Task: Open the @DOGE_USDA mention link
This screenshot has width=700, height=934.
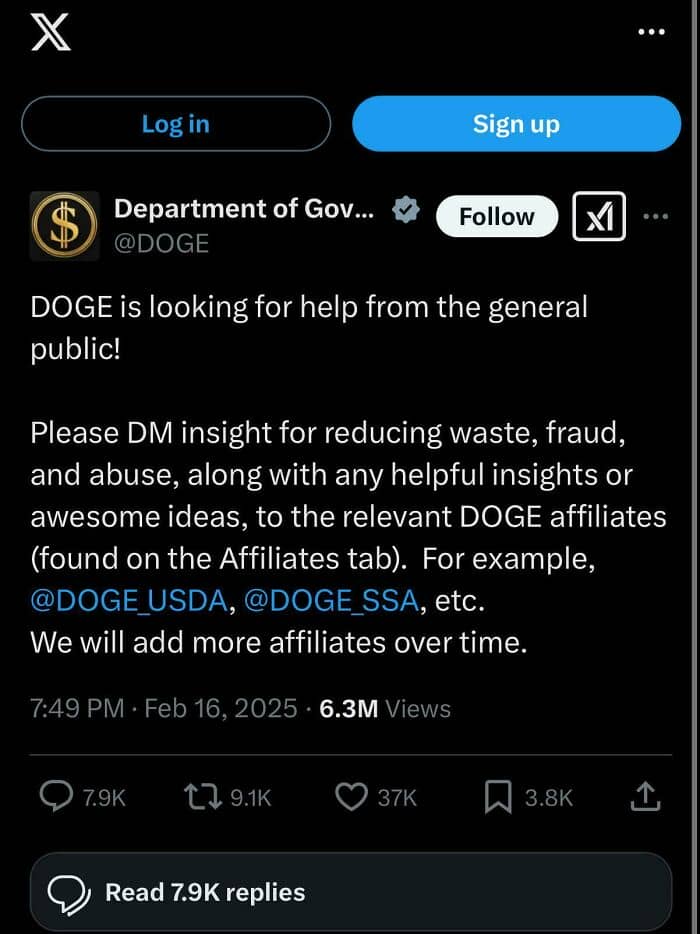Action: 129,600
